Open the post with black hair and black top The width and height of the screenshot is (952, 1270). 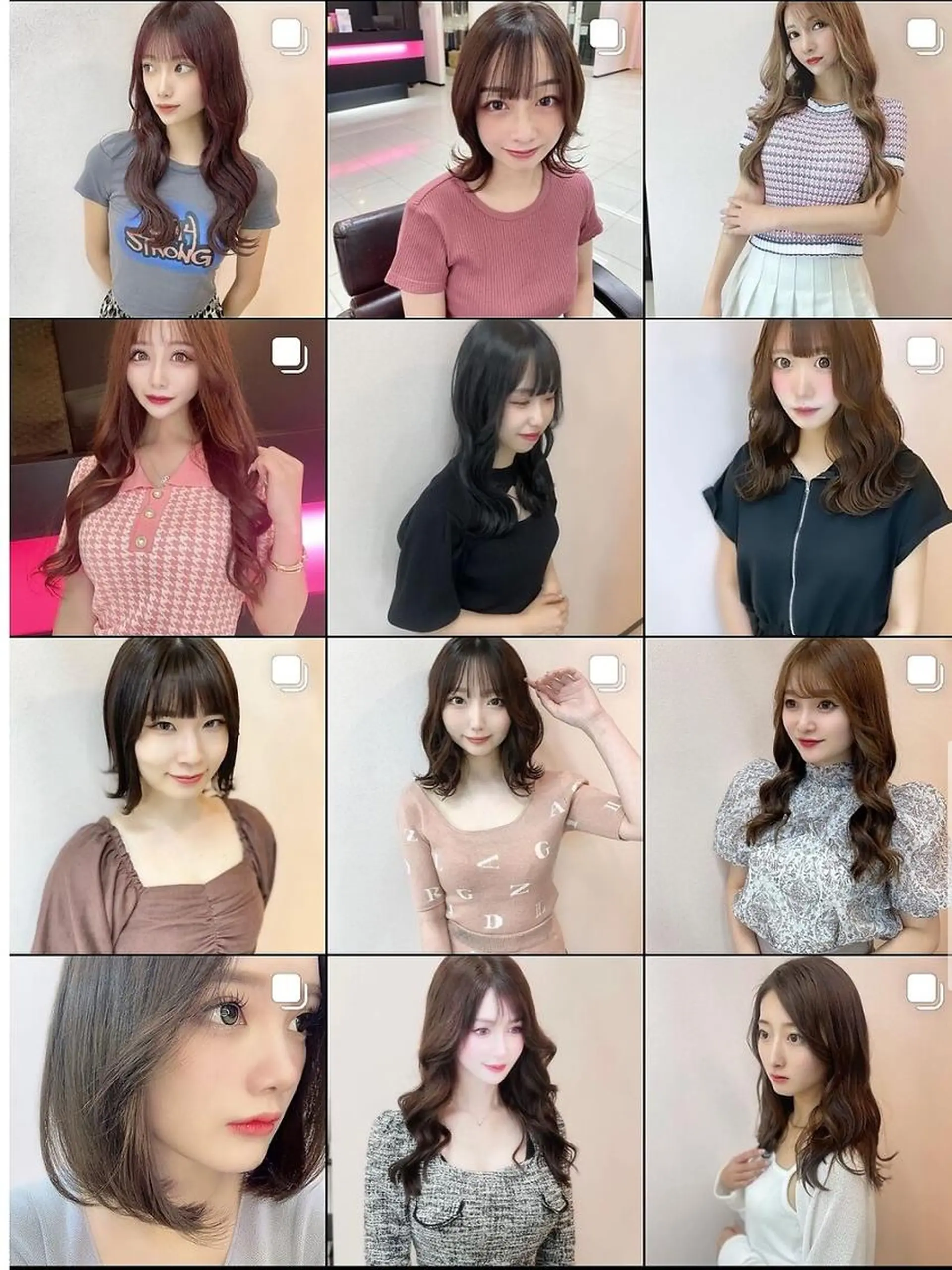484,478
